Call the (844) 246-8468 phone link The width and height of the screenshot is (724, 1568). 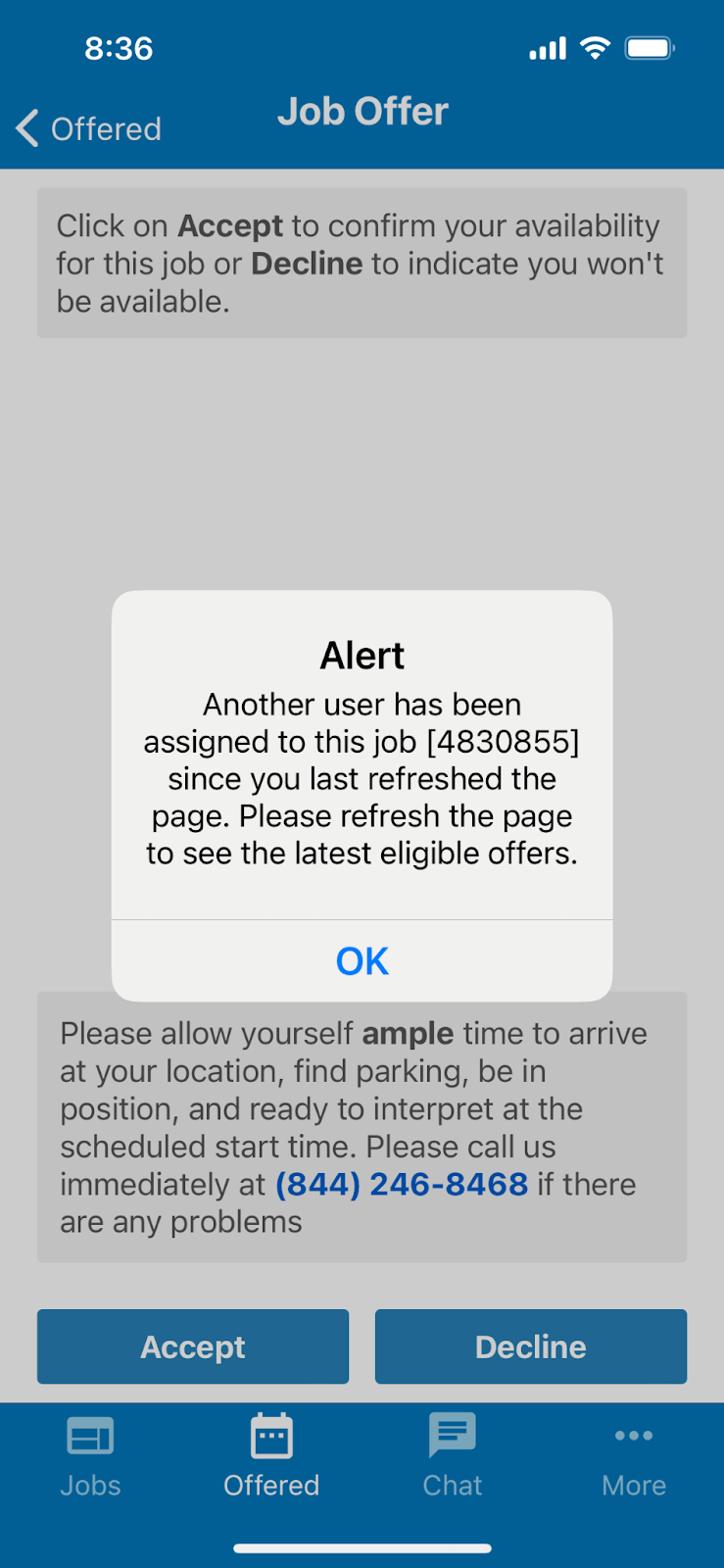click(402, 1184)
